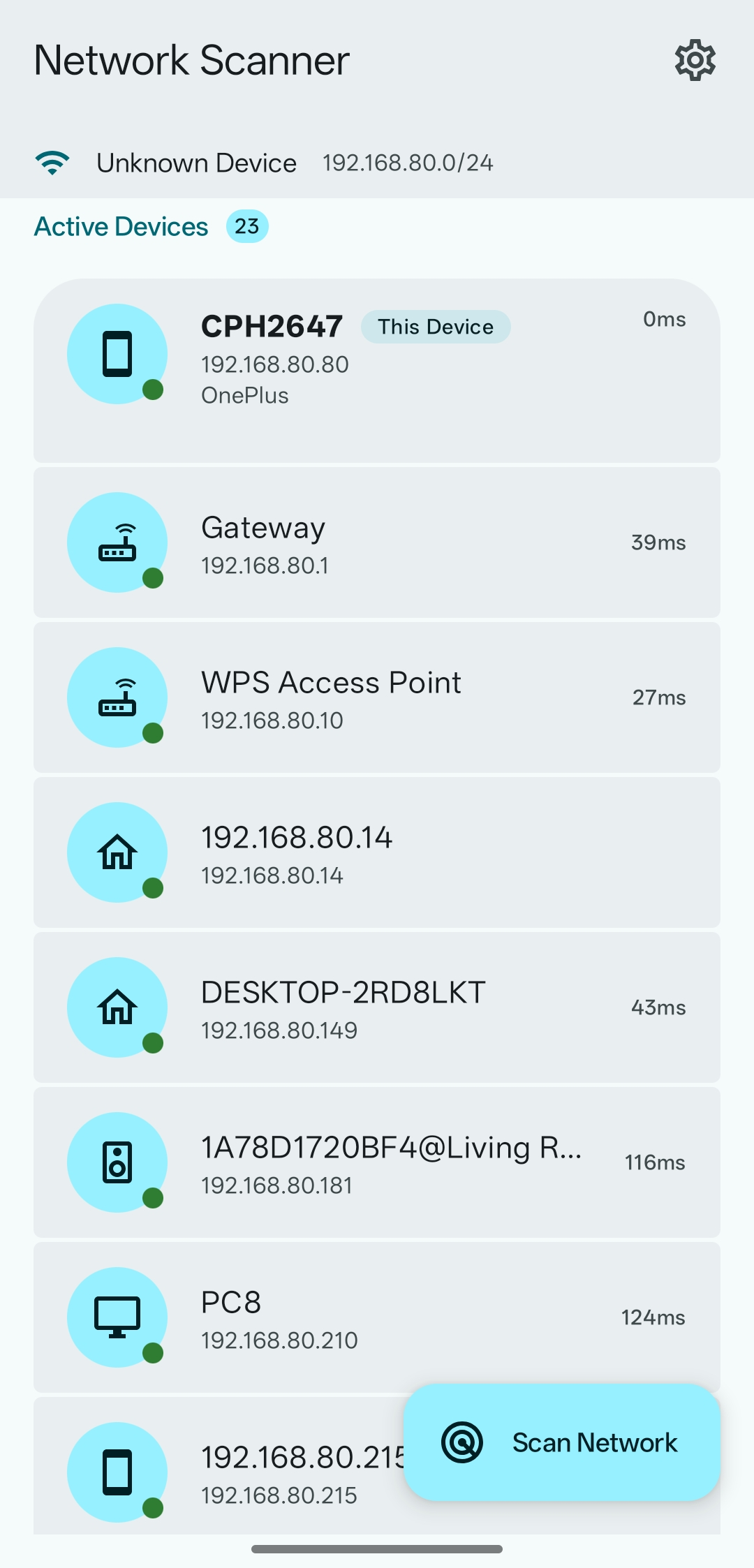Open DESKTOP-2RD8LKT device details

point(377,1007)
